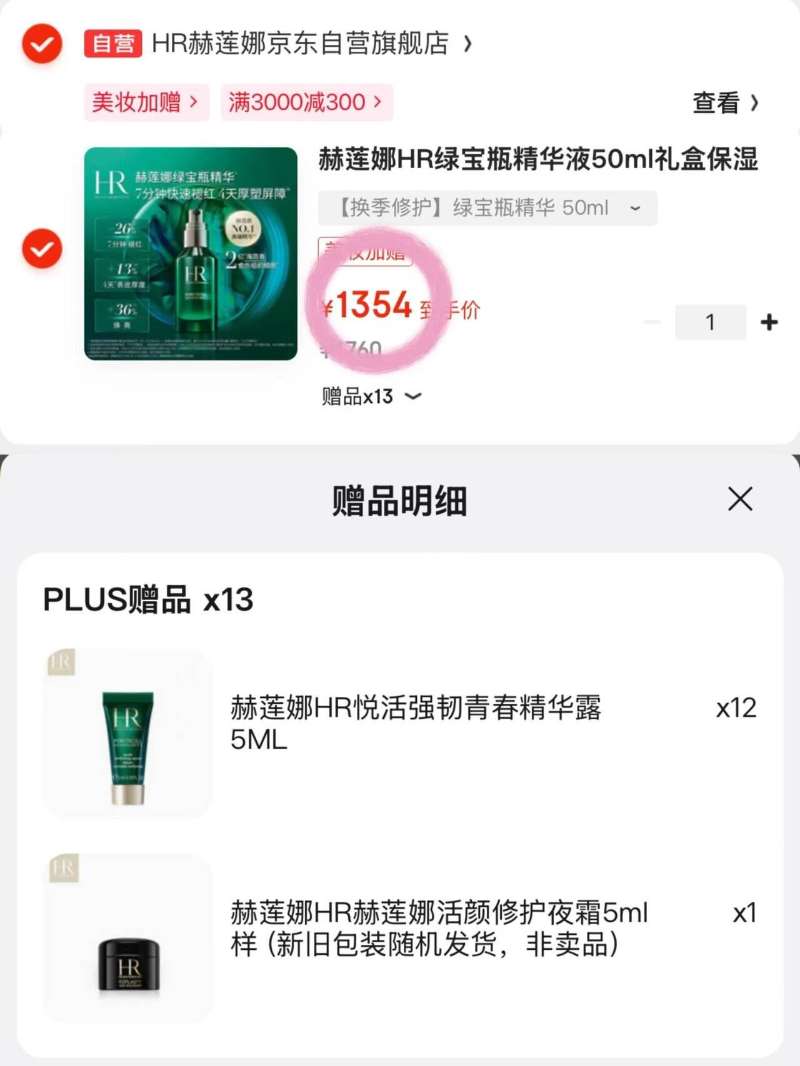Deselect the 绿宝瓶精华液 item checkbox
This screenshot has height=1066, width=800.
[x=42, y=249]
